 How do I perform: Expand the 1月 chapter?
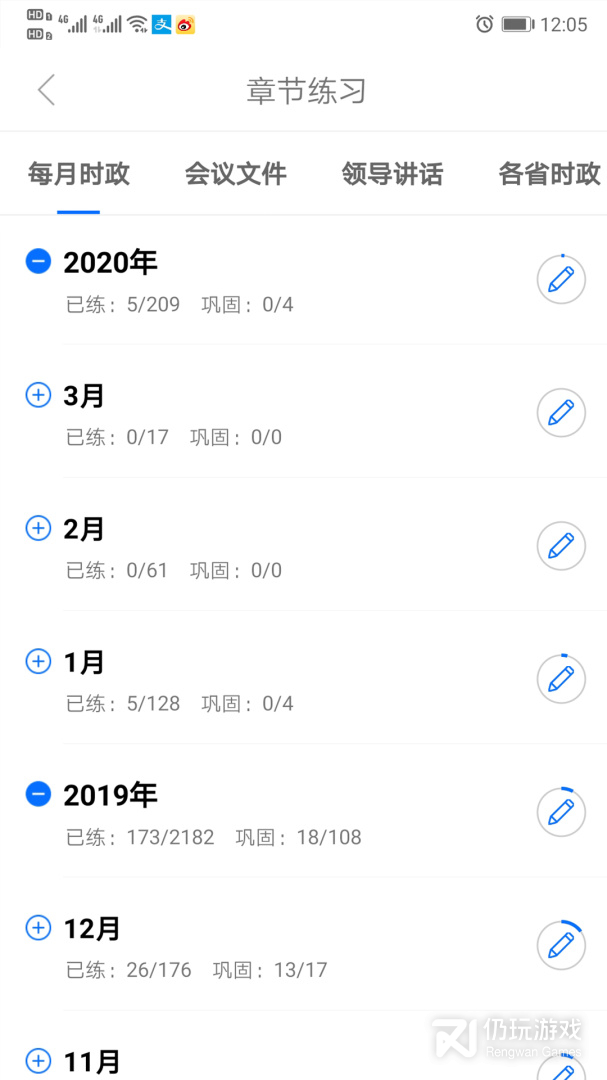(x=38, y=661)
